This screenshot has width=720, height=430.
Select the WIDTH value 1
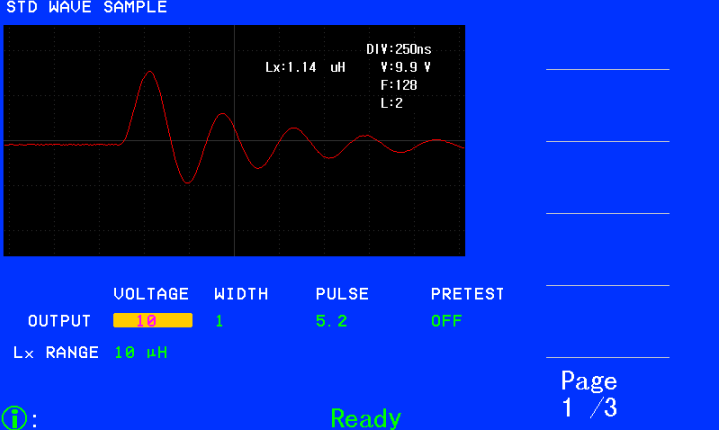pyautogui.click(x=218, y=321)
